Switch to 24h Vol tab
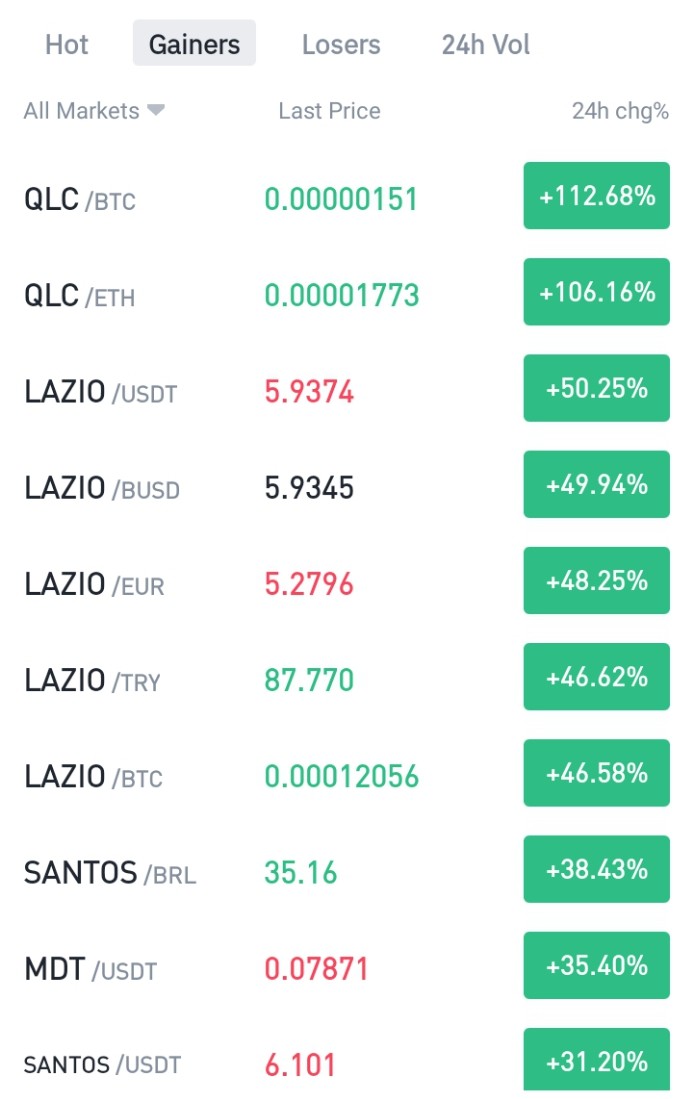The image size is (693, 1099). 486,44
